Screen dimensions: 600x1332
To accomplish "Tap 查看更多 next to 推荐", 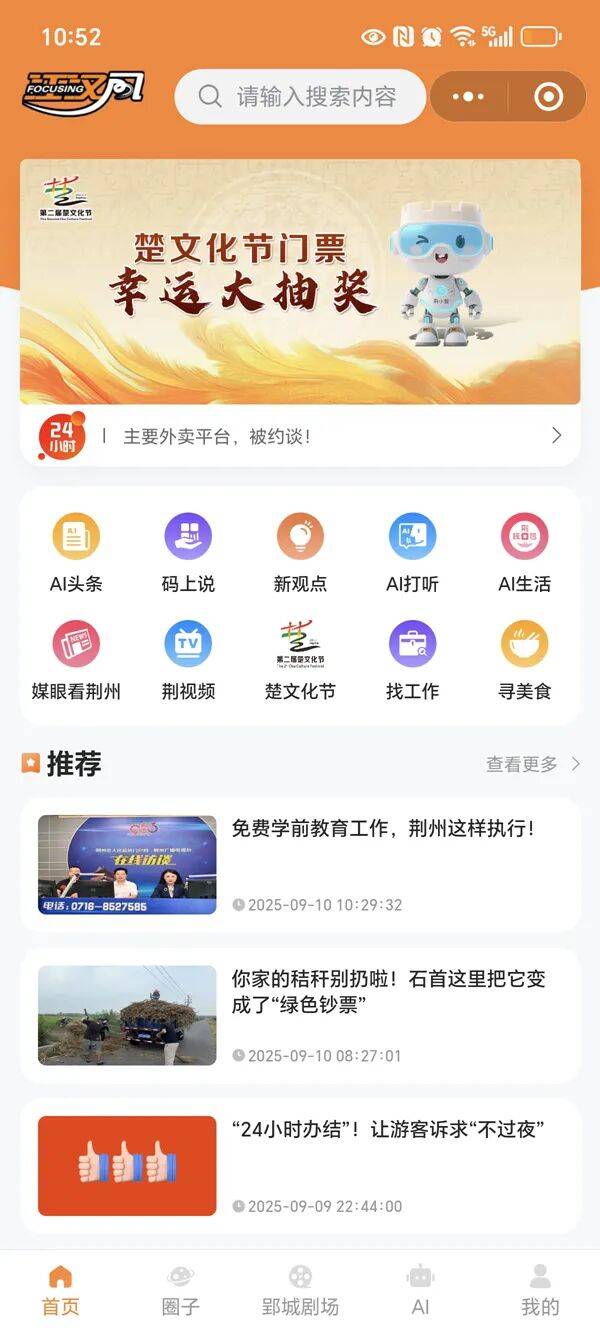I will point(532,764).
